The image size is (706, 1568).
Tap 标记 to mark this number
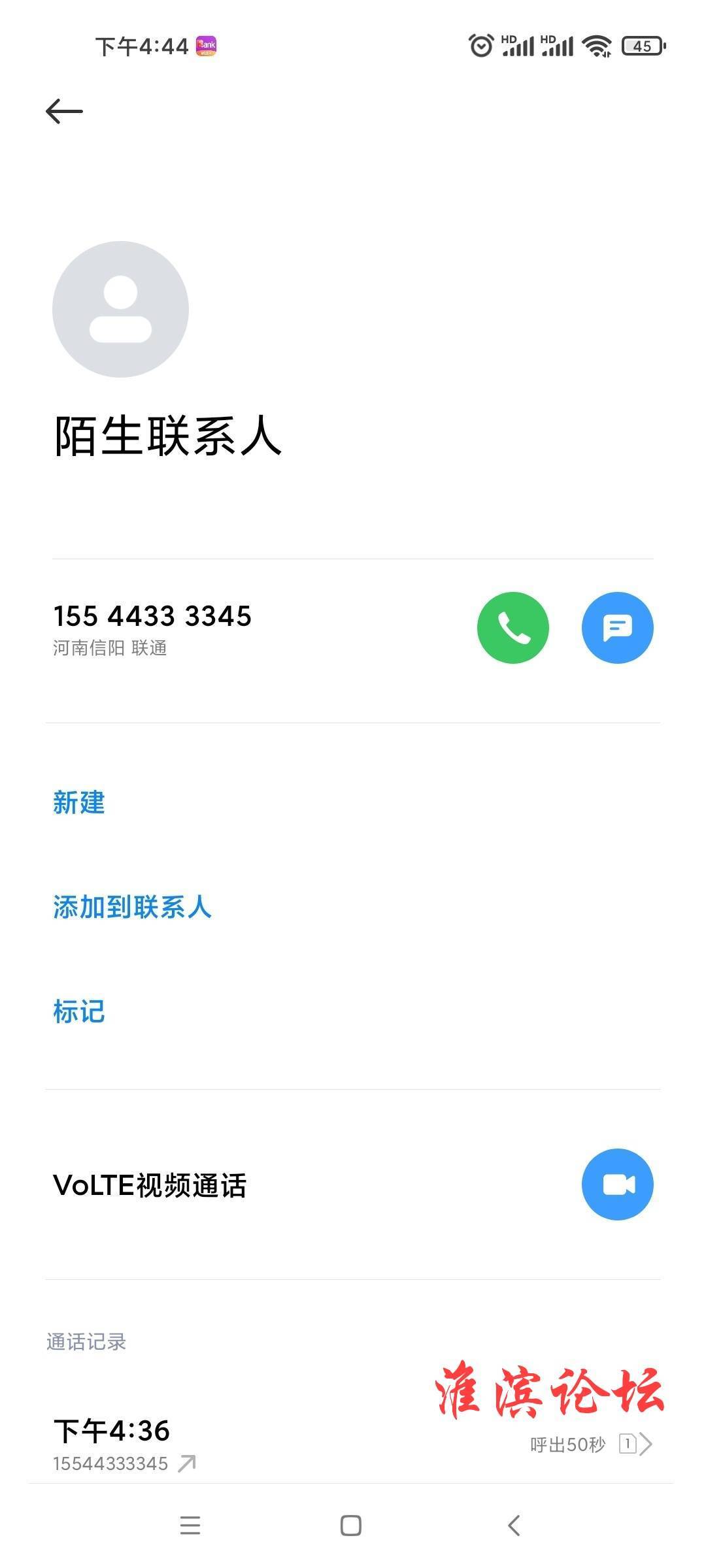[79, 1011]
